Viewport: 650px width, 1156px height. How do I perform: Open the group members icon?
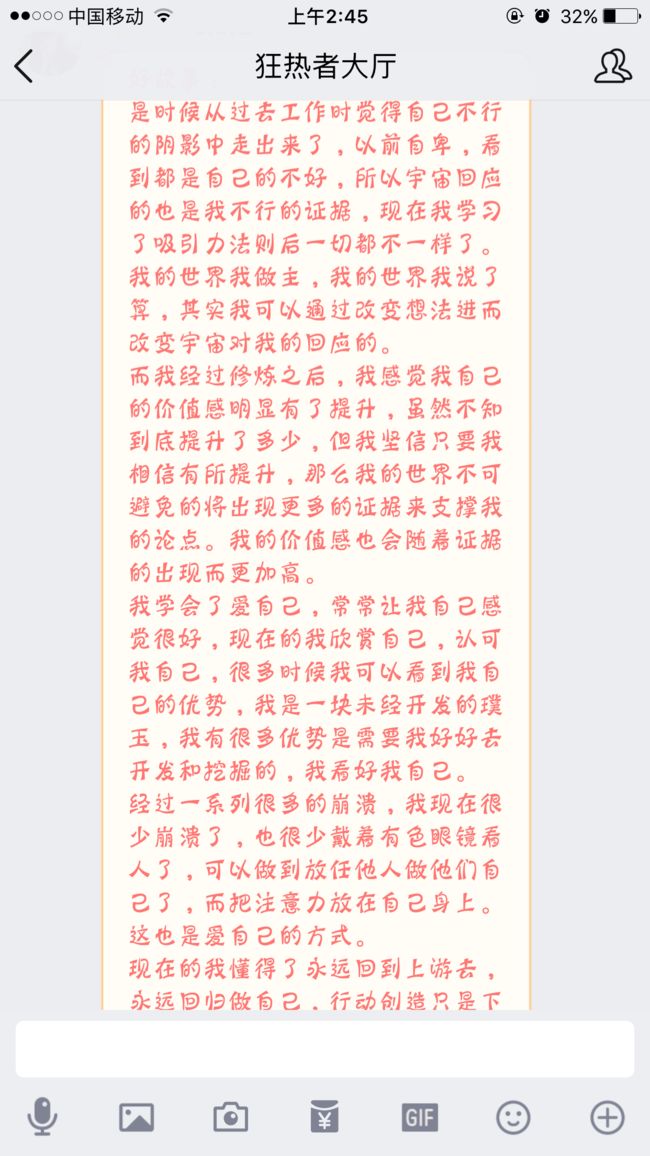(x=612, y=66)
